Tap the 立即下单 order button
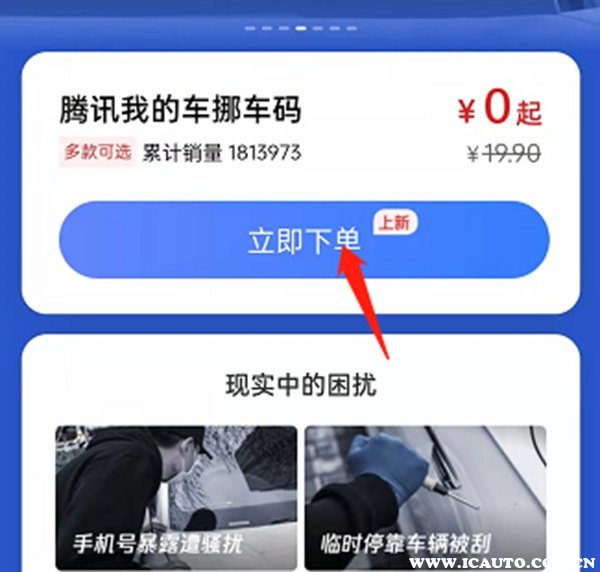Screen dimensions: 600x572 [303, 241]
